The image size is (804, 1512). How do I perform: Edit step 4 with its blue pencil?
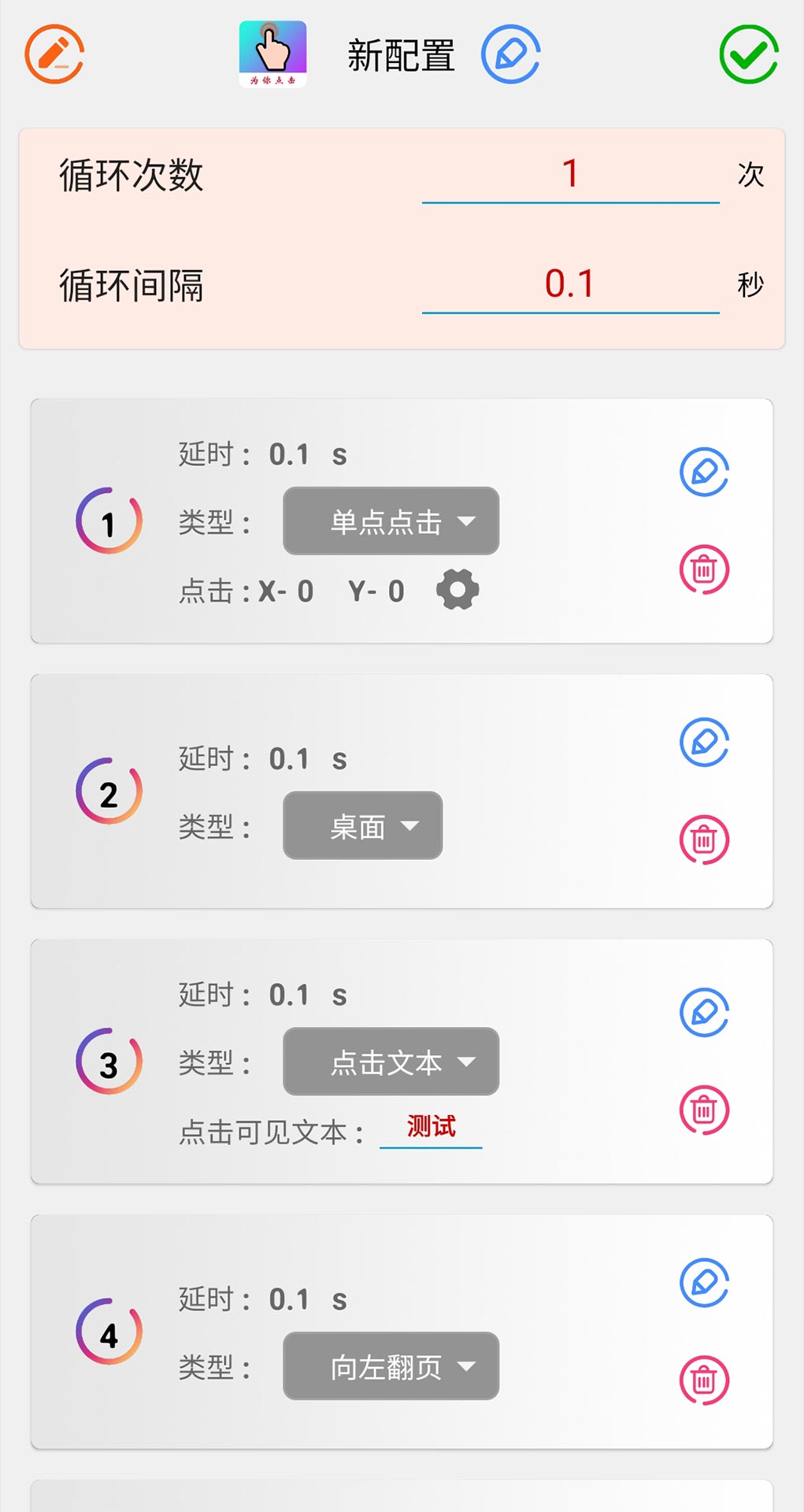coord(704,1283)
